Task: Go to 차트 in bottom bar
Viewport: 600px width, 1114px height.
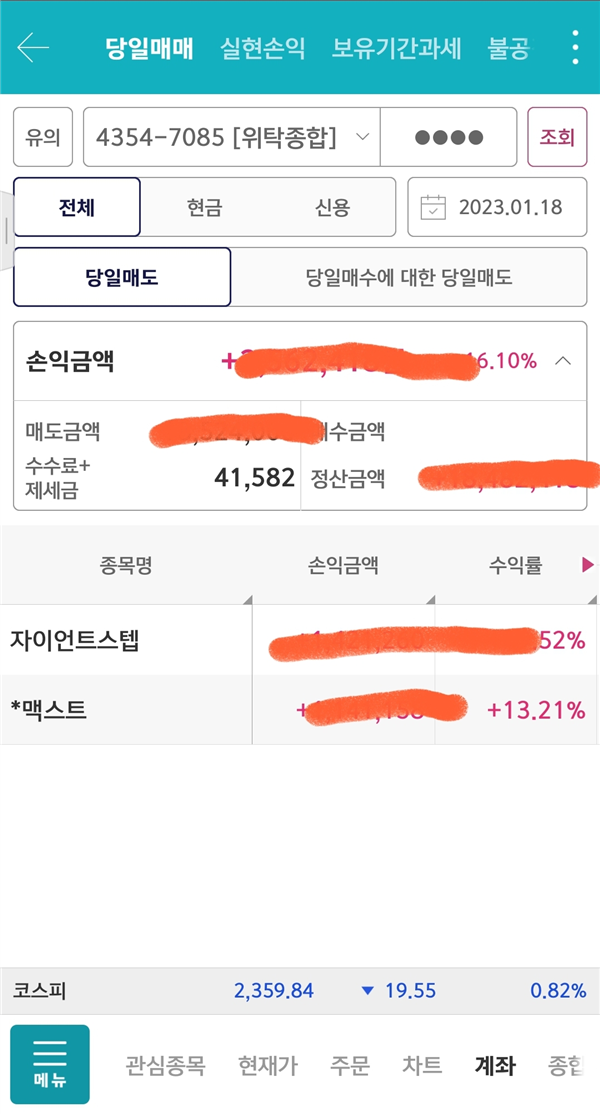Action: pos(422,1066)
